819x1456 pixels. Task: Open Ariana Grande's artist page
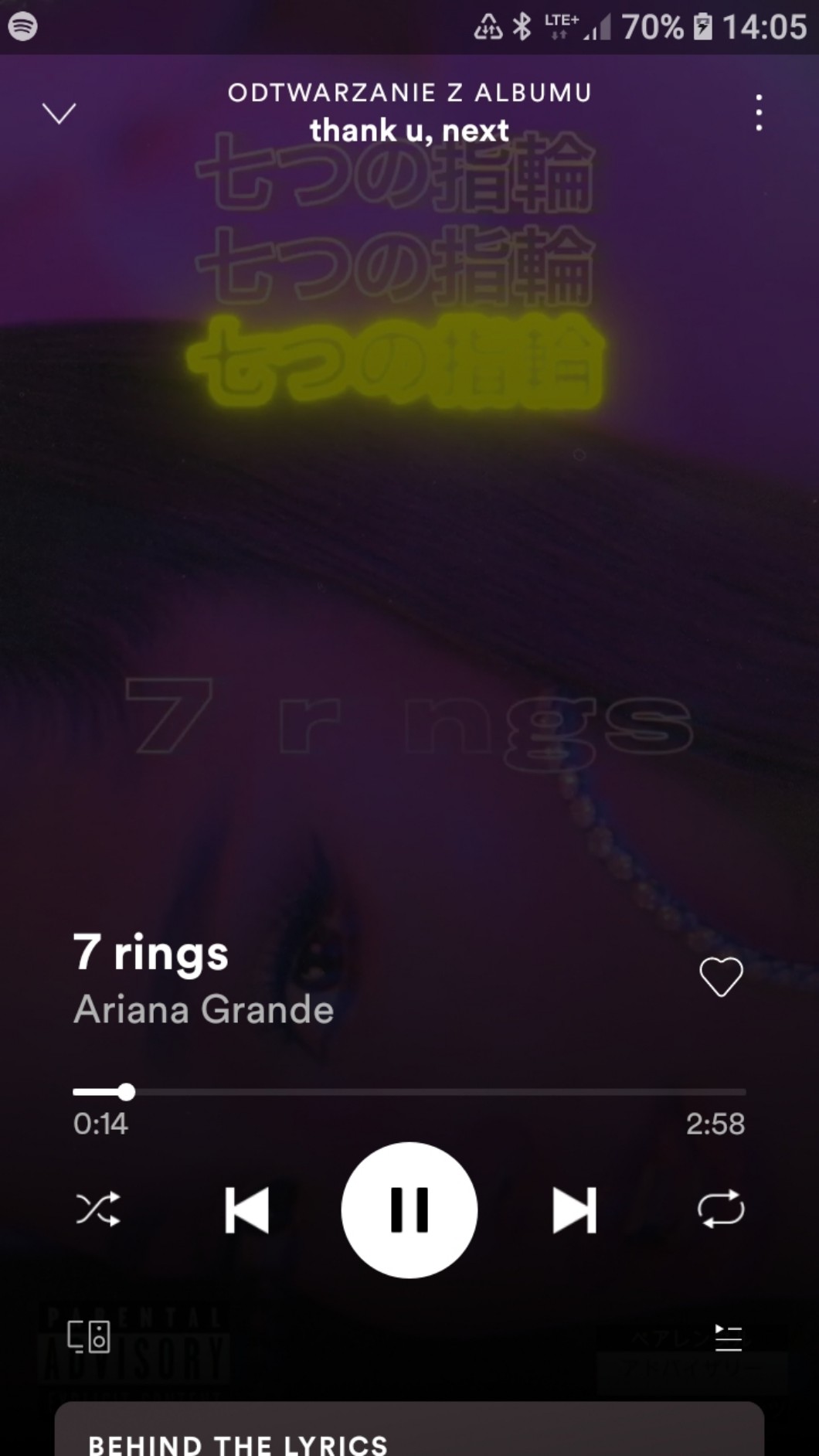(x=204, y=1009)
